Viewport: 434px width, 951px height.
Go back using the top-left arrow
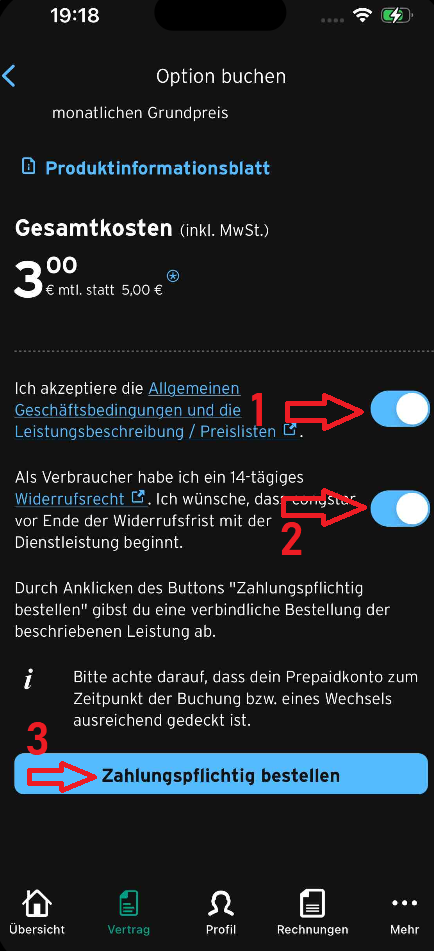8,77
